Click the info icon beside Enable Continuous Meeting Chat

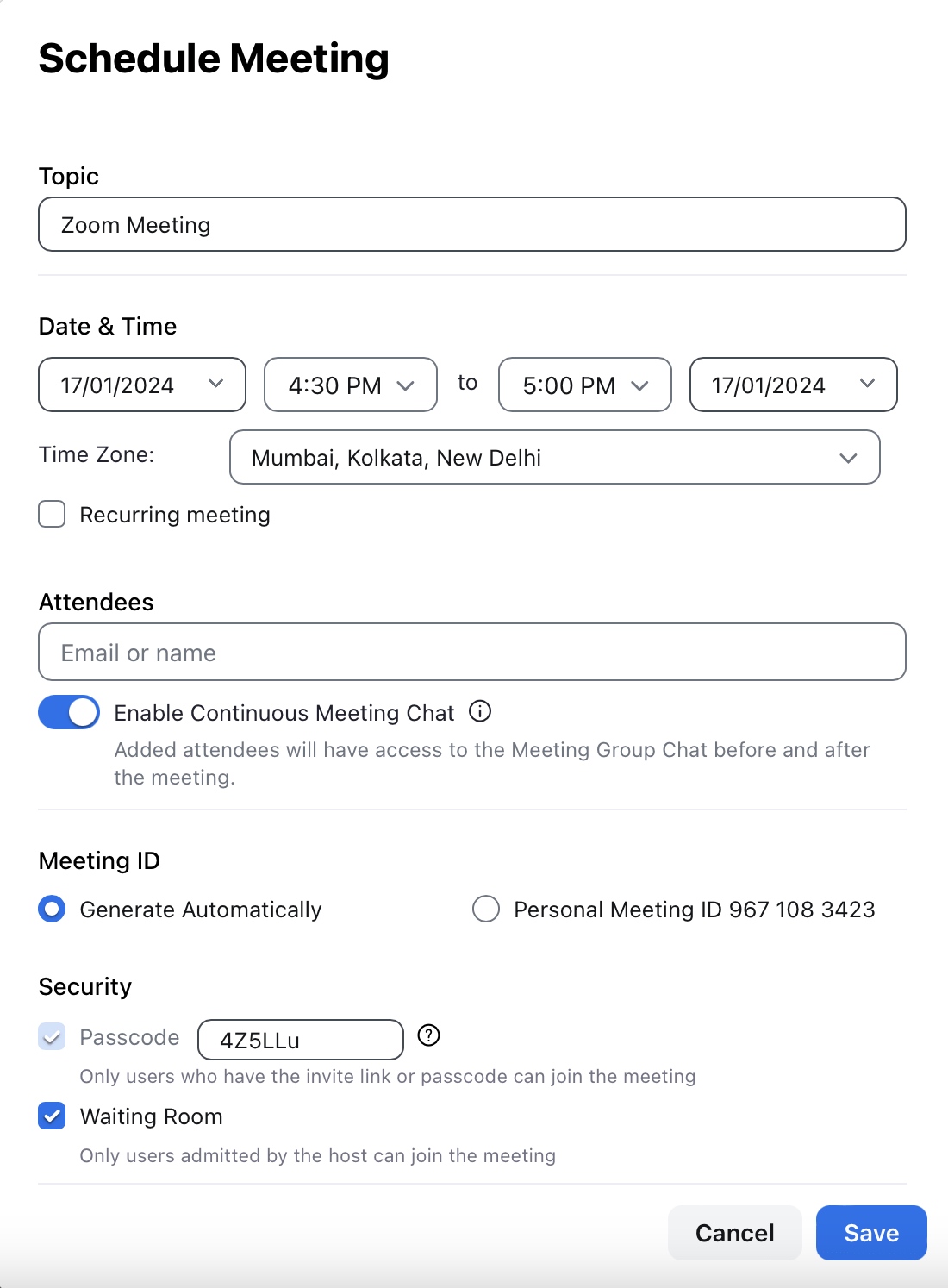[480, 711]
